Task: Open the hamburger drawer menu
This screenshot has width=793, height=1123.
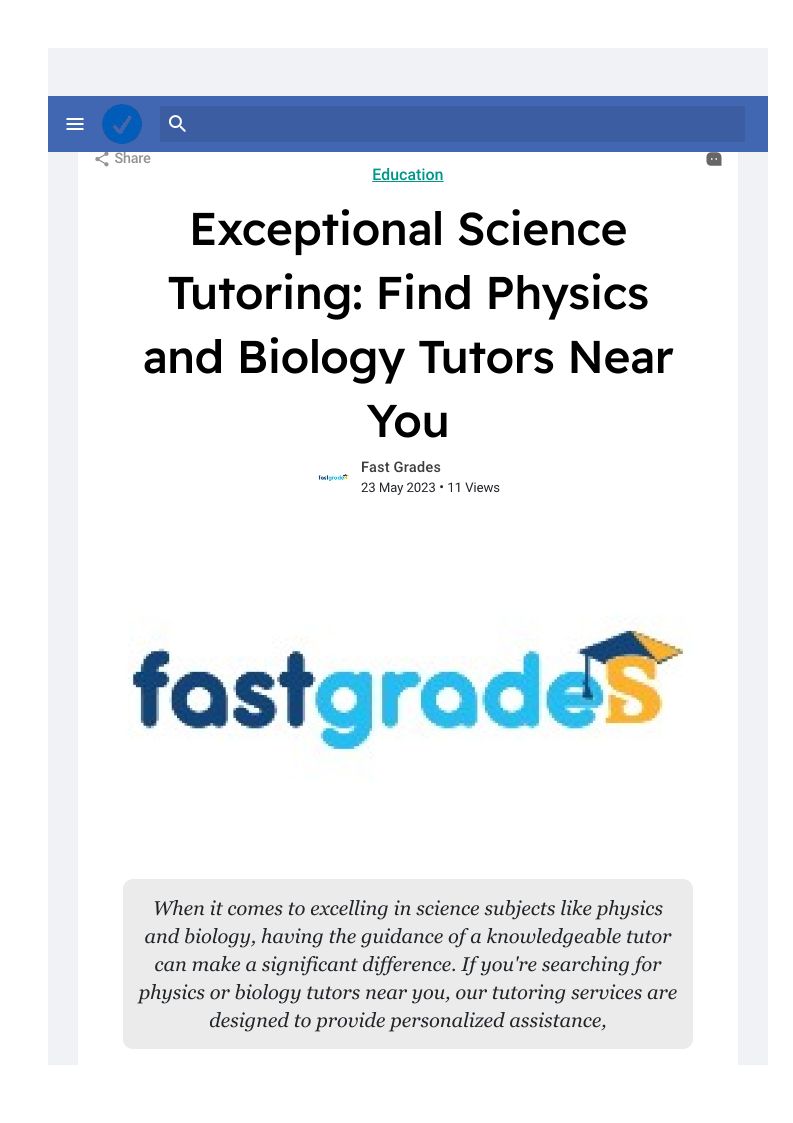Action: coord(75,124)
